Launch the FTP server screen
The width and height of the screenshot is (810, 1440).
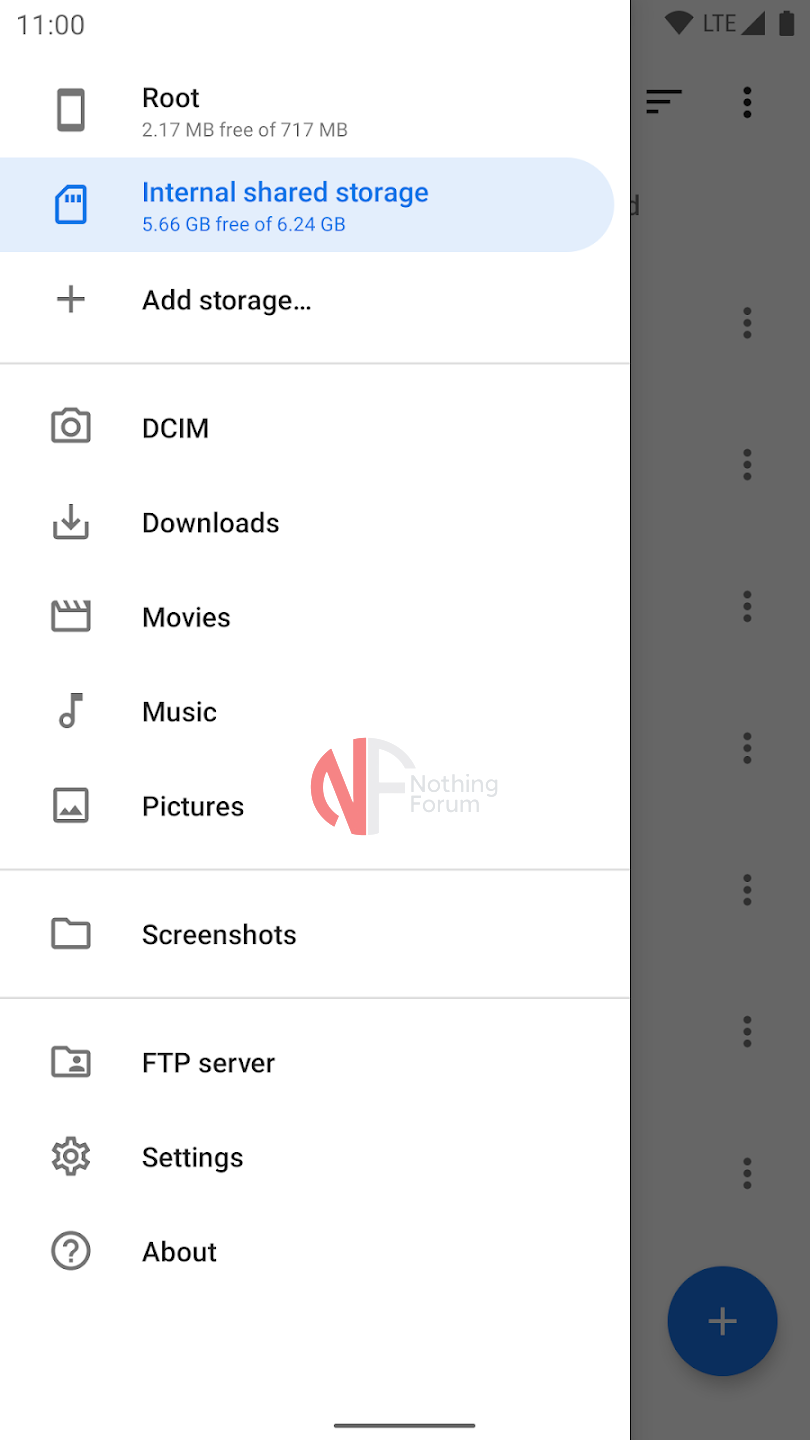pos(208,1063)
